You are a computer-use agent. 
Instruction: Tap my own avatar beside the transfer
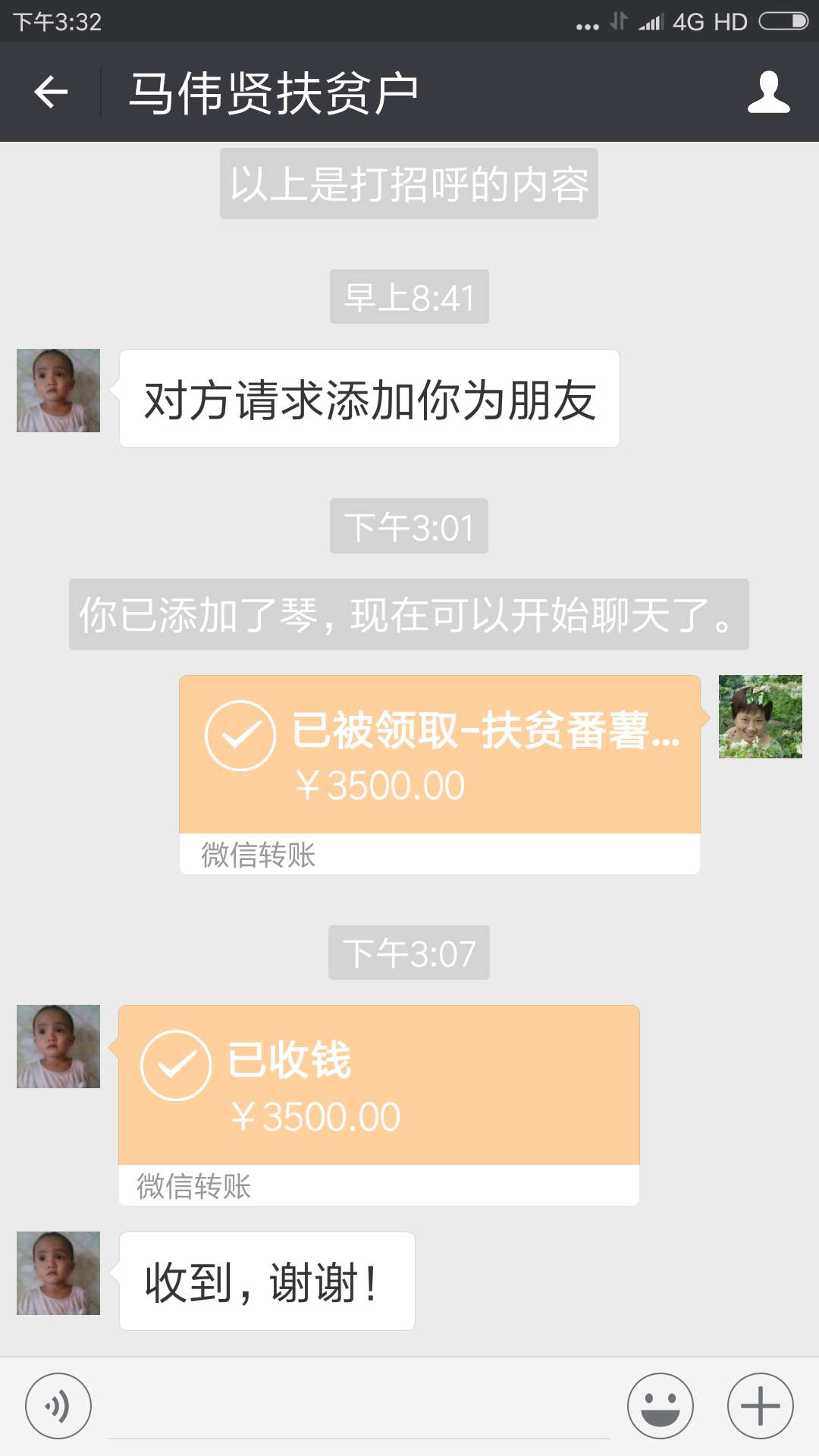coord(760,717)
